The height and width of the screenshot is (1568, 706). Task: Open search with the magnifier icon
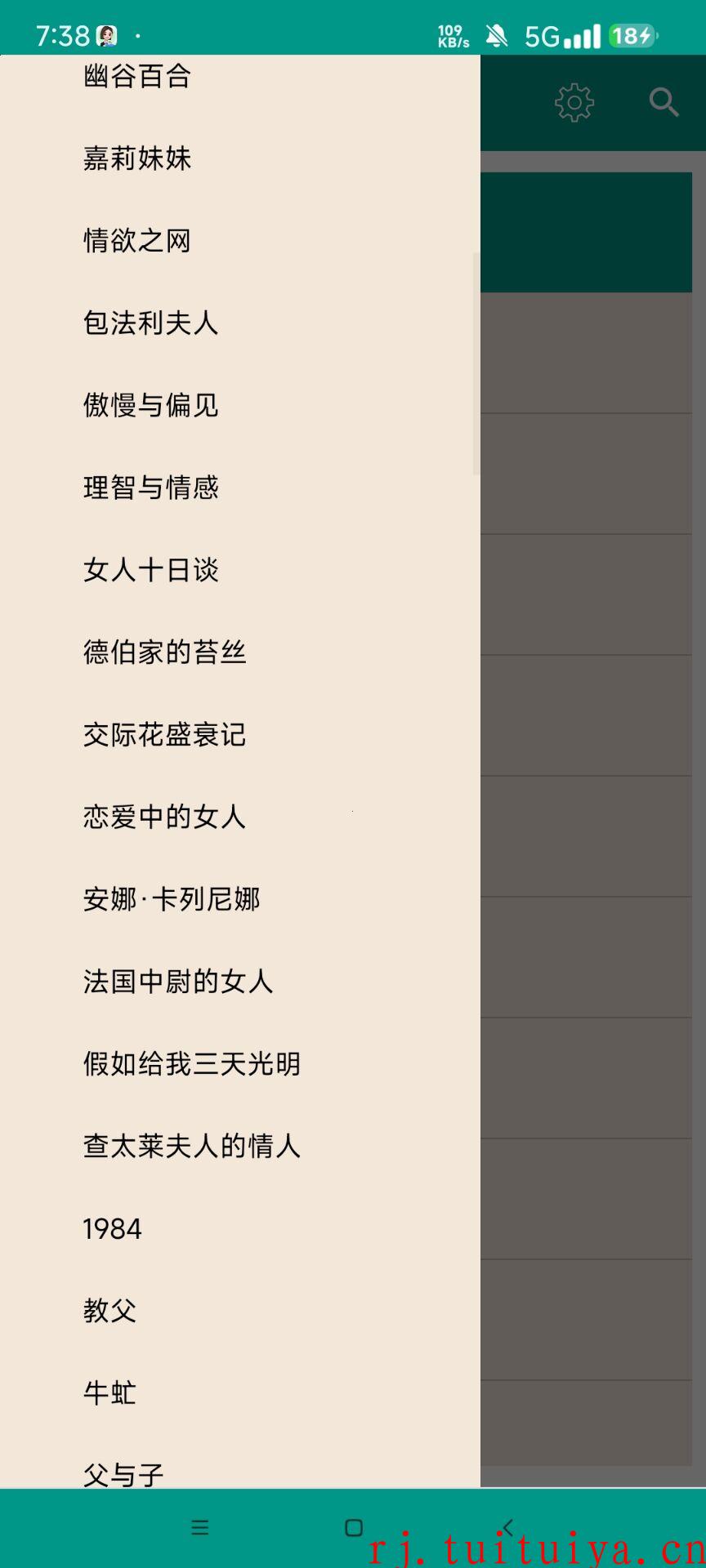coord(664,102)
